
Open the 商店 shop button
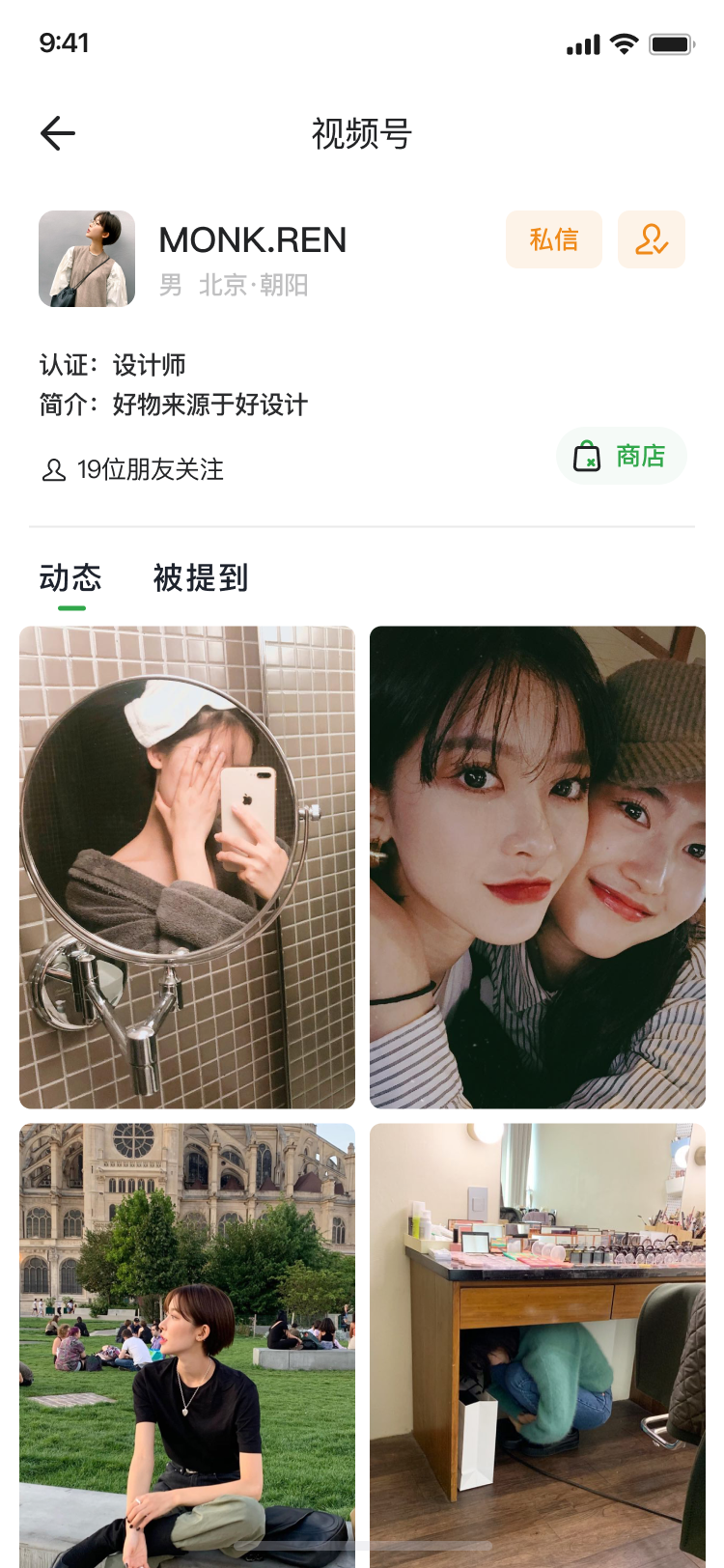tap(622, 456)
